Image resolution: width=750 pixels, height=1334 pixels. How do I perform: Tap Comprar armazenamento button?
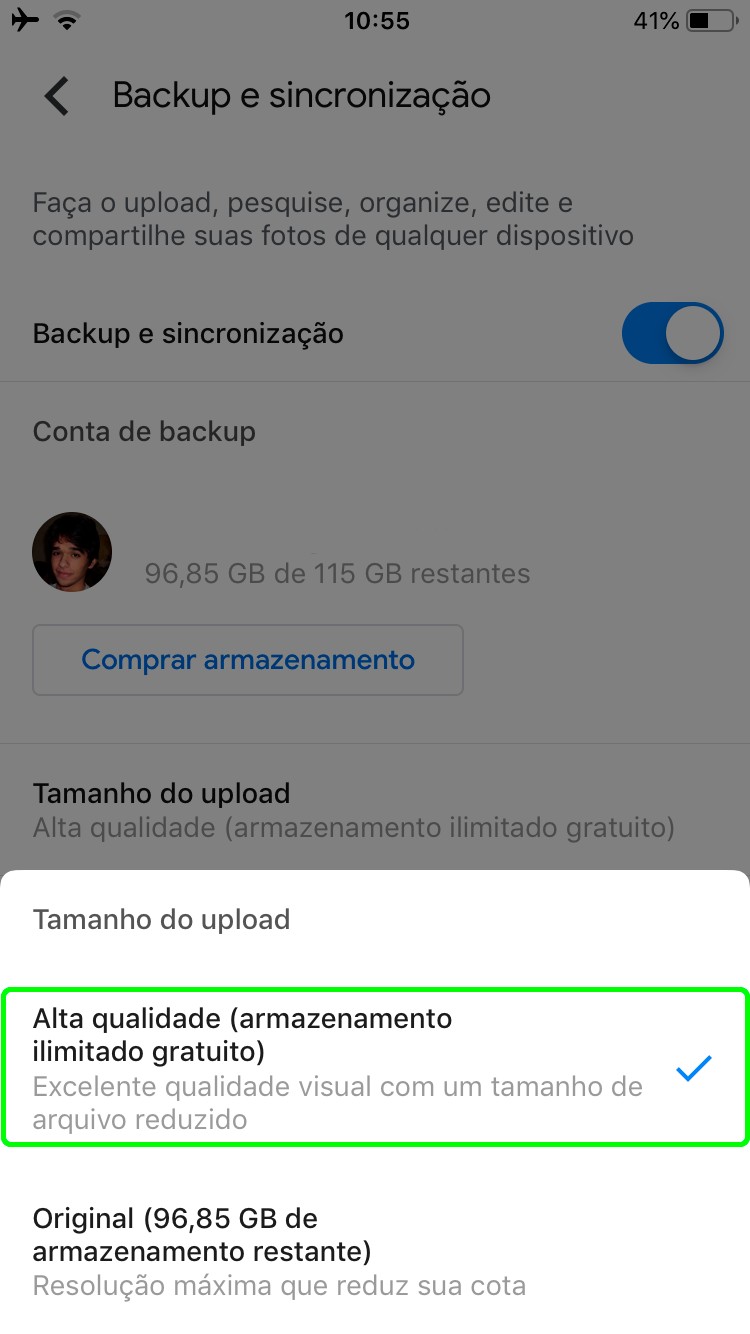[x=248, y=660]
